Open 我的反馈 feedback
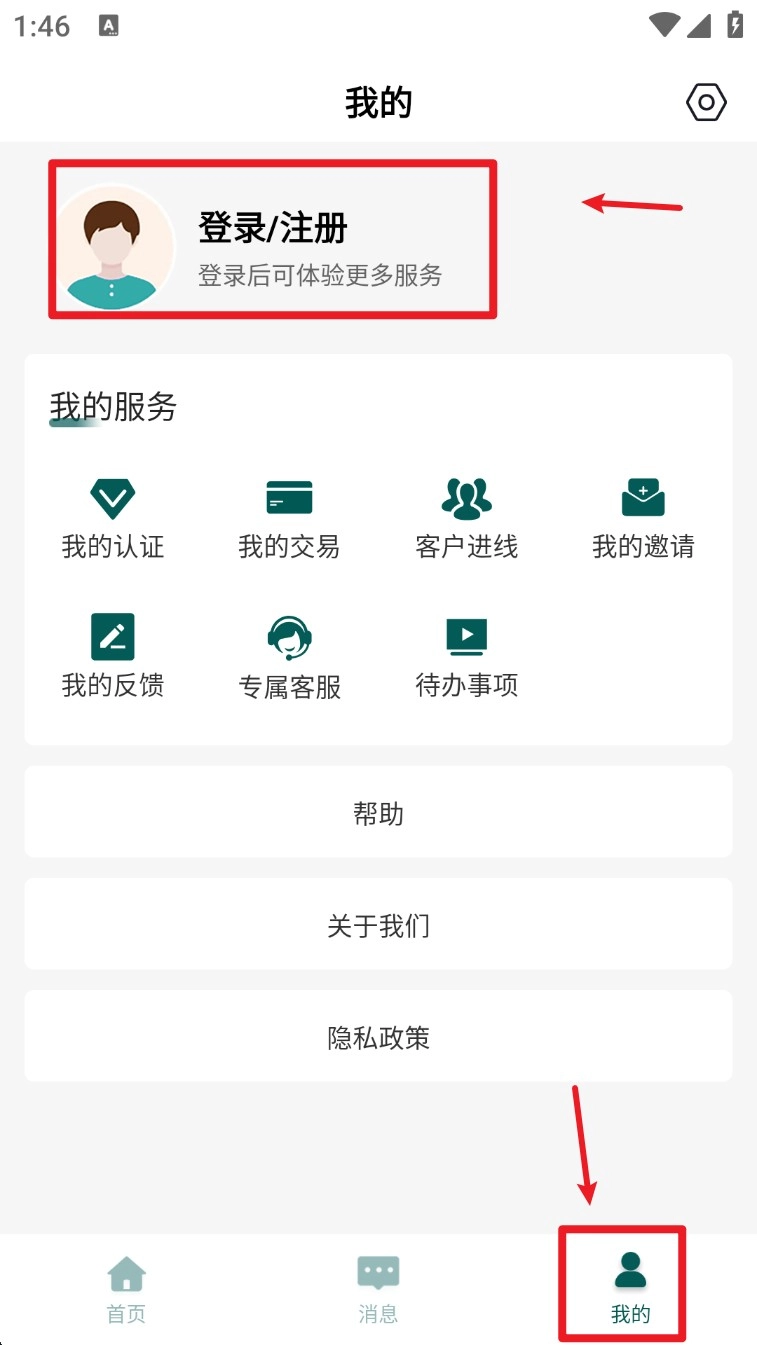The image size is (757, 1345). point(112,656)
